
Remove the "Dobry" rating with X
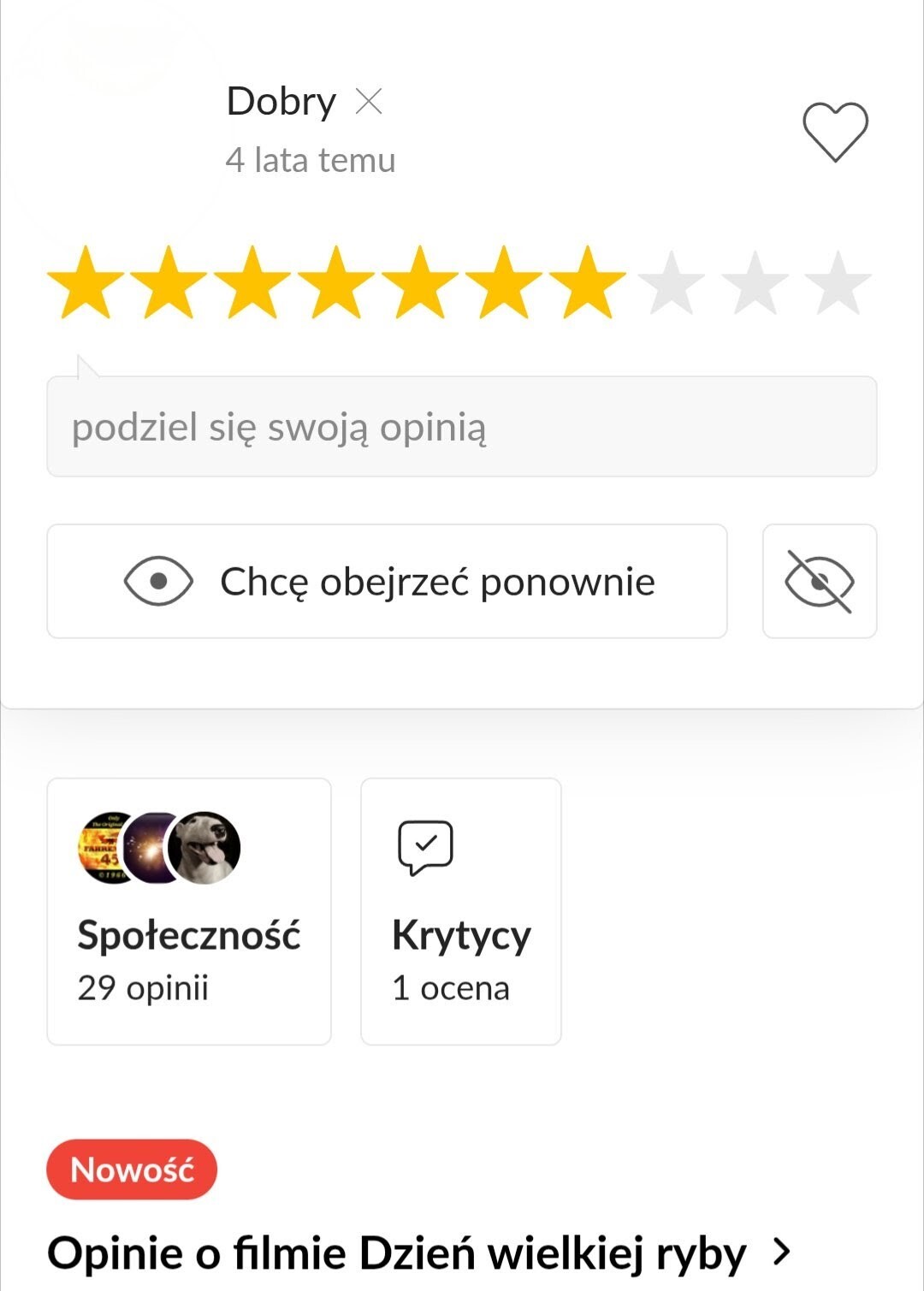pyautogui.click(x=369, y=102)
